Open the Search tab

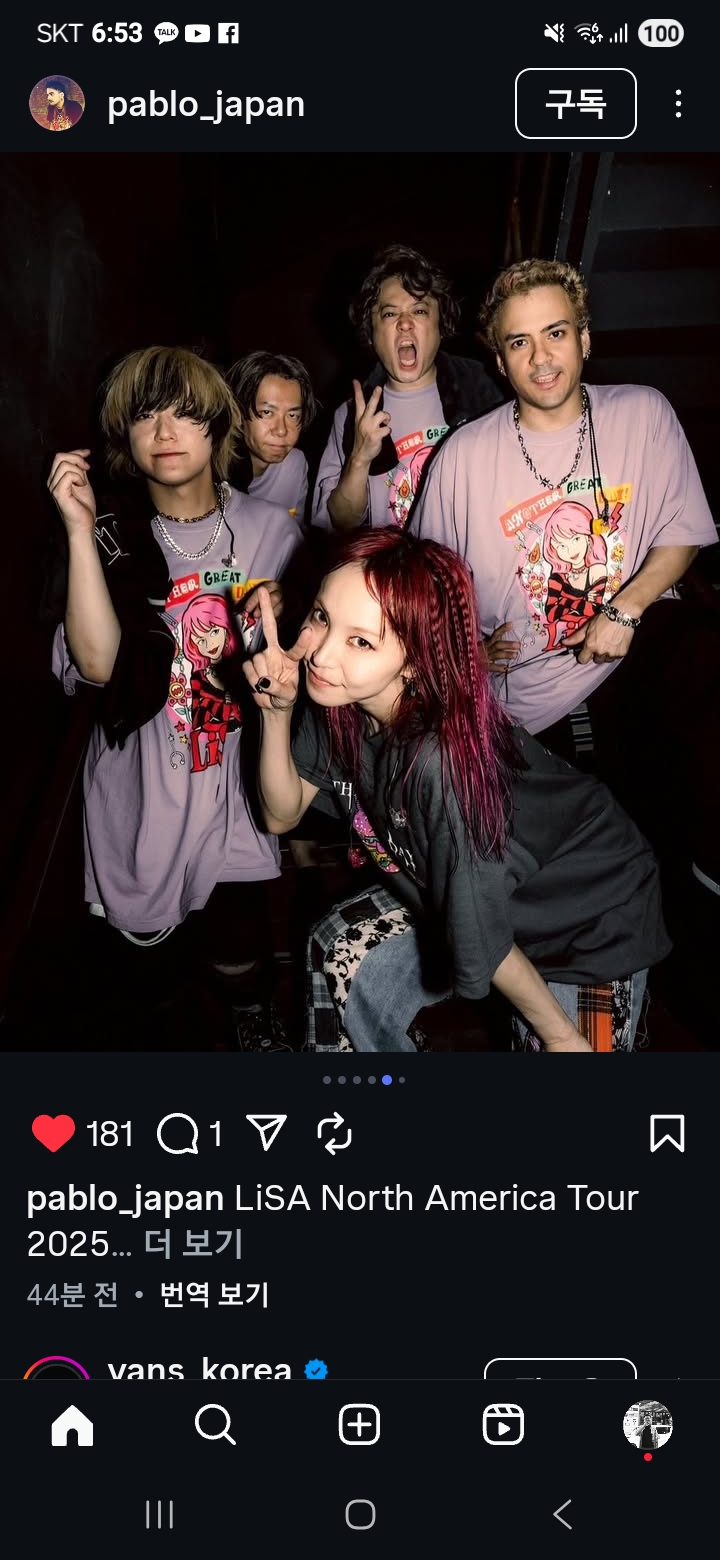[215, 1425]
